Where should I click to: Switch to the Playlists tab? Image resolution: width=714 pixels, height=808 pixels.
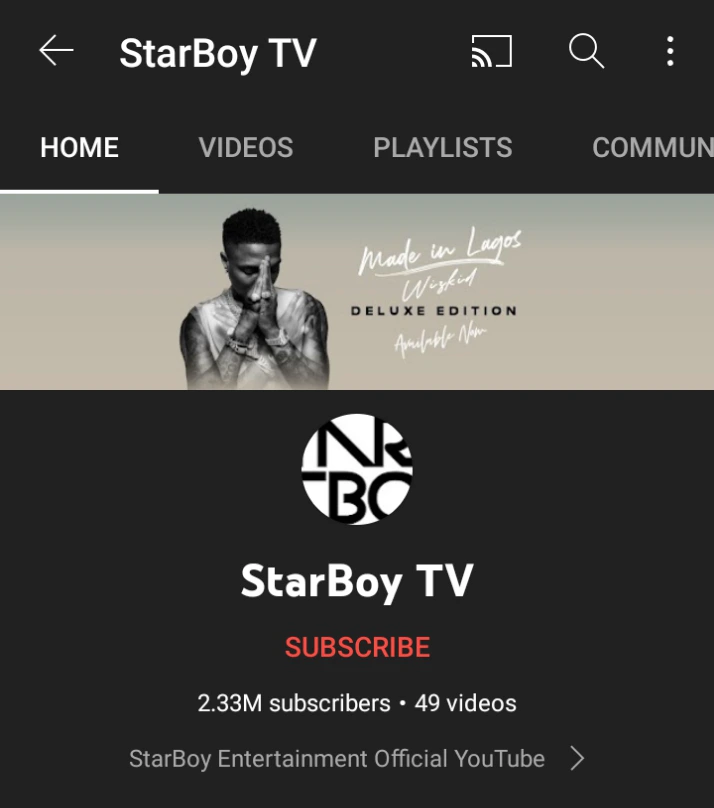click(x=442, y=148)
